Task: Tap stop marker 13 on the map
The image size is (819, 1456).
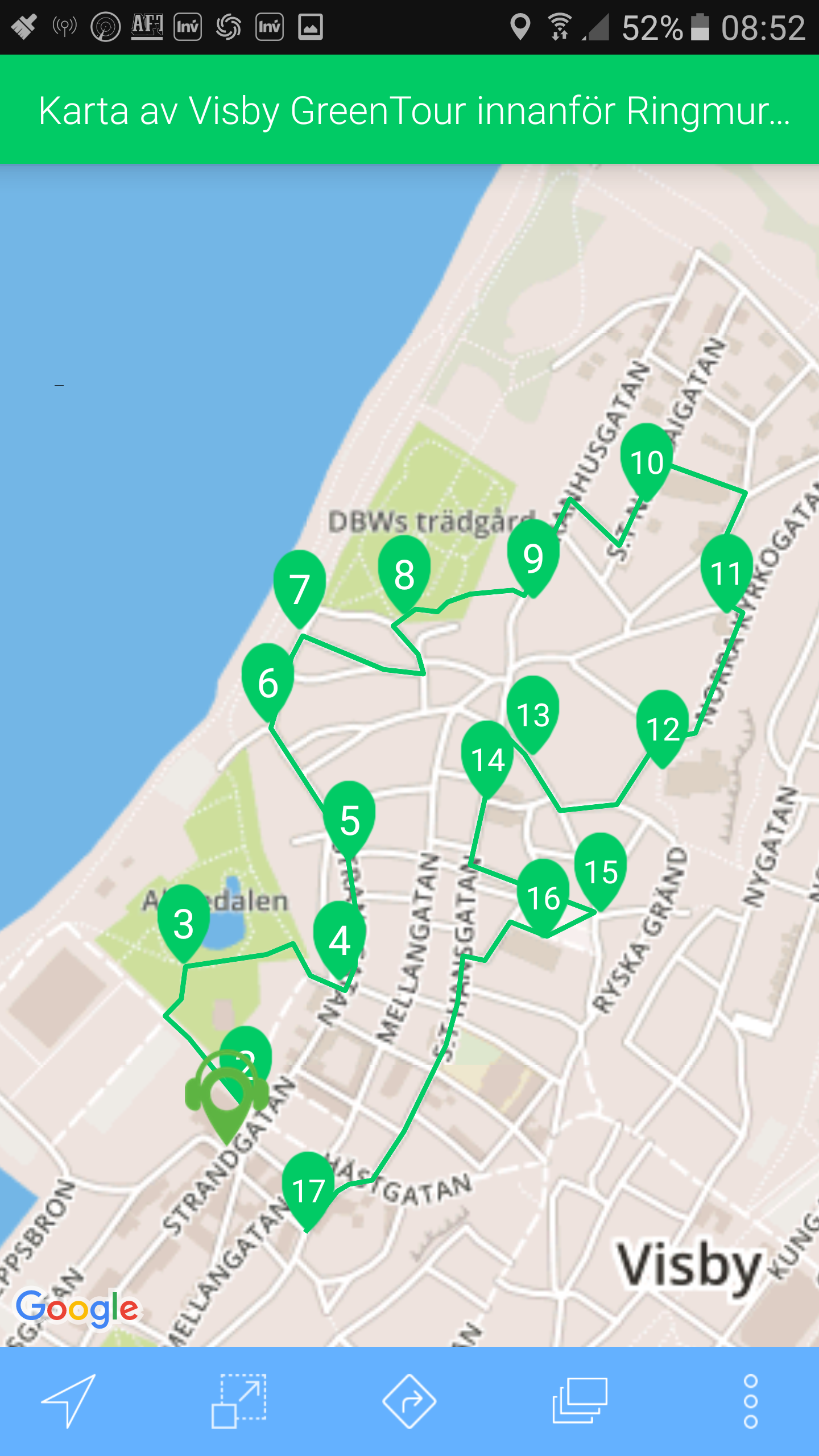Action: 533,715
